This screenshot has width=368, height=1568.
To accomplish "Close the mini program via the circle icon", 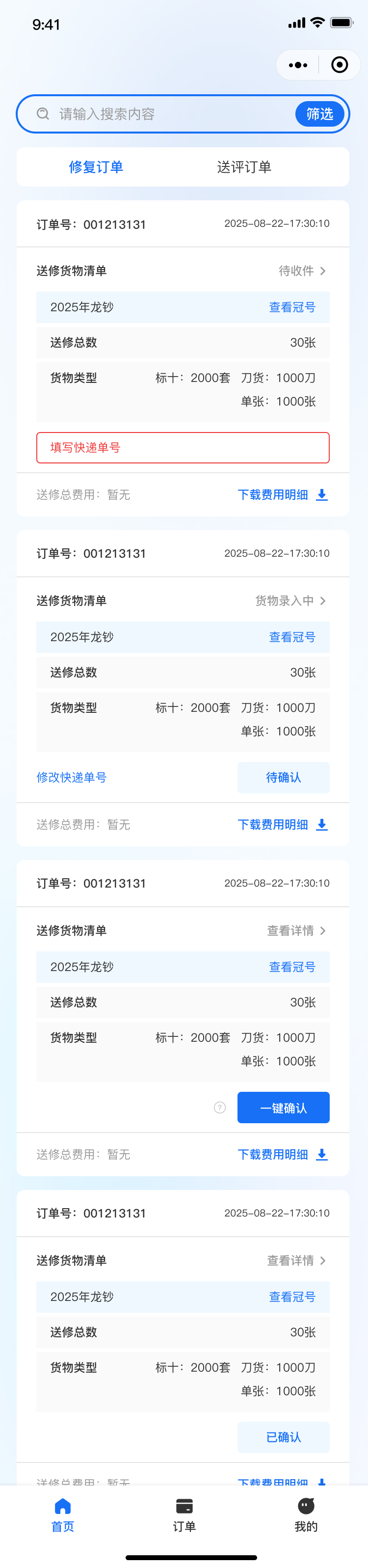I will click(x=340, y=65).
